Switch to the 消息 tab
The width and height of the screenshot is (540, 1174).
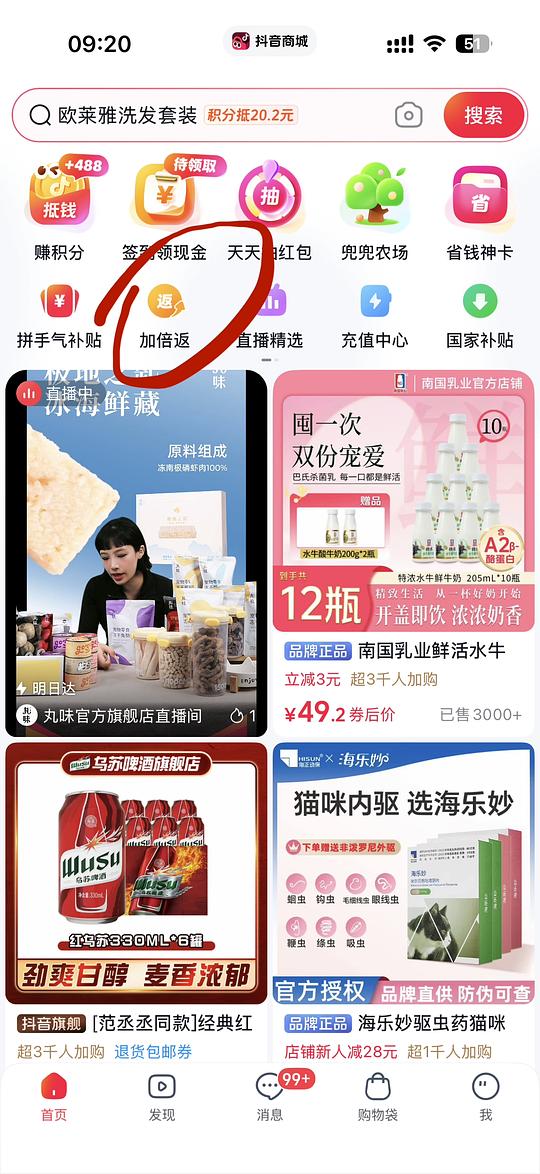(271, 1098)
